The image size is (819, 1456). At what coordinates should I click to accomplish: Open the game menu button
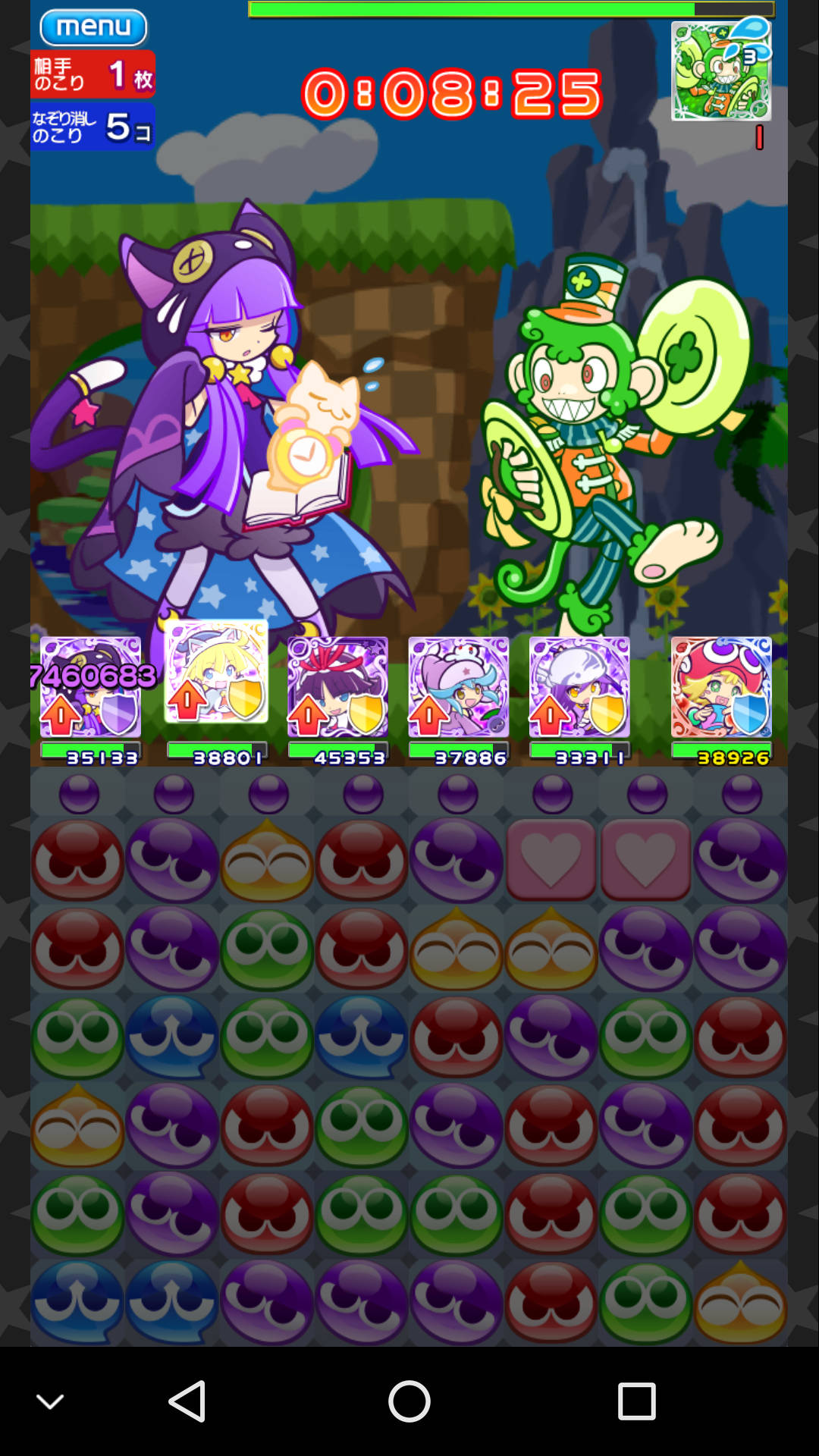point(93,27)
